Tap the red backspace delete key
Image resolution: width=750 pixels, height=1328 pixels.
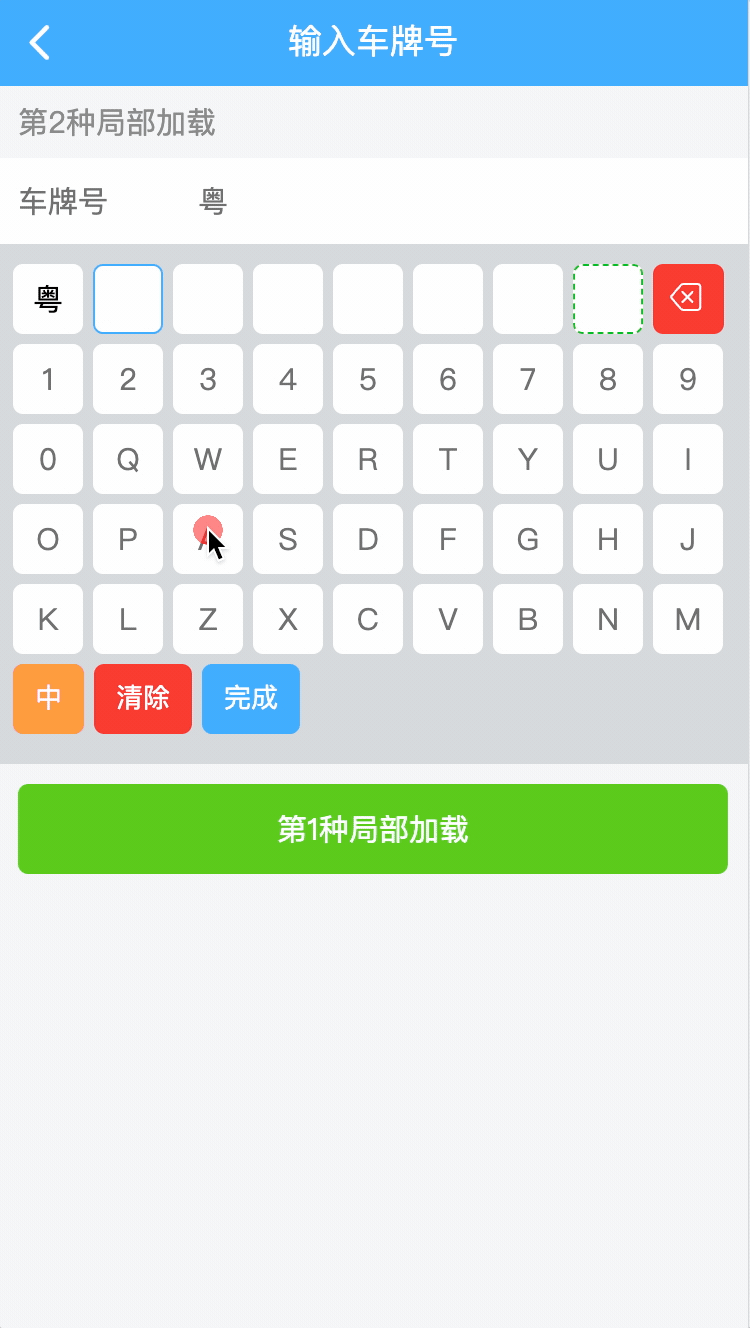[687, 298]
